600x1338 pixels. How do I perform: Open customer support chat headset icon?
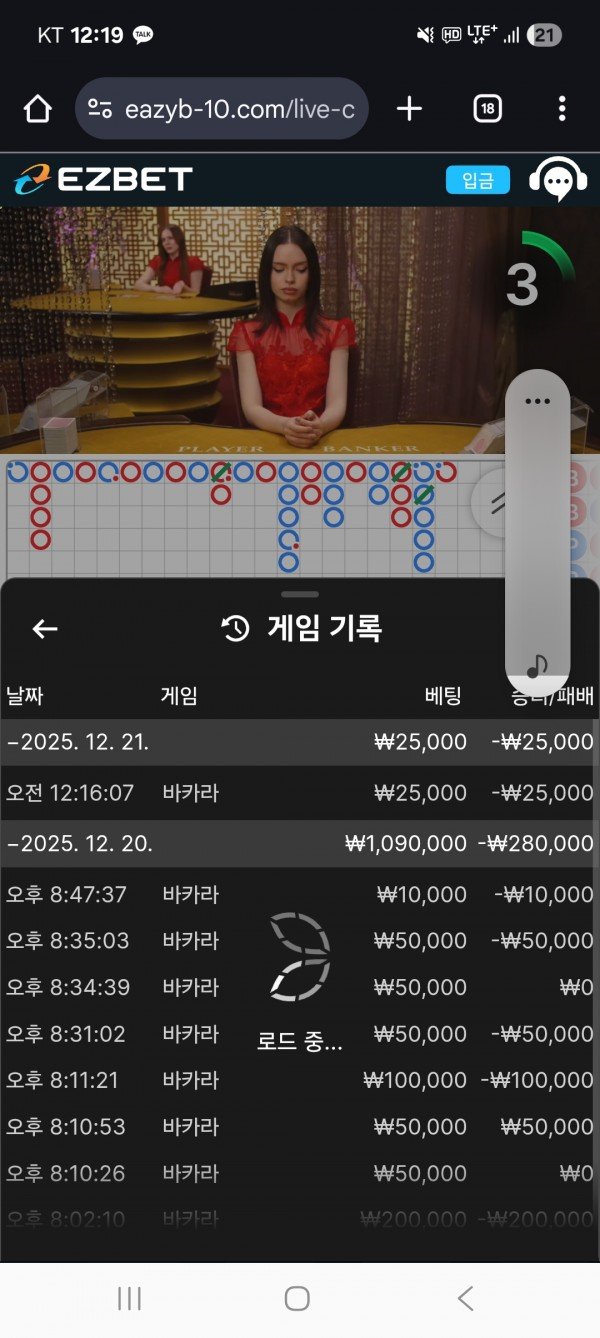558,180
